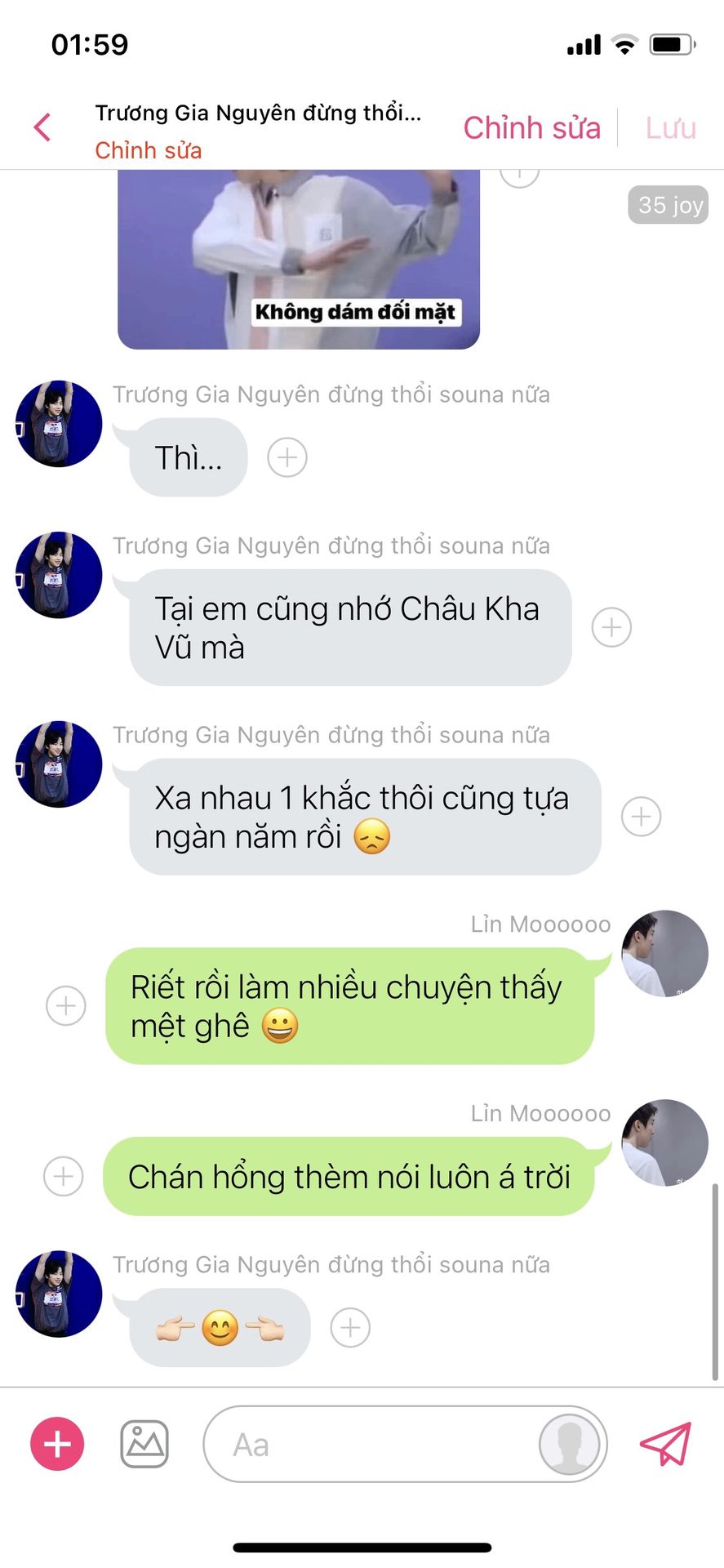Tap the plus beside "Xa nhau 1 khắc thôi" message

click(x=641, y=817)
